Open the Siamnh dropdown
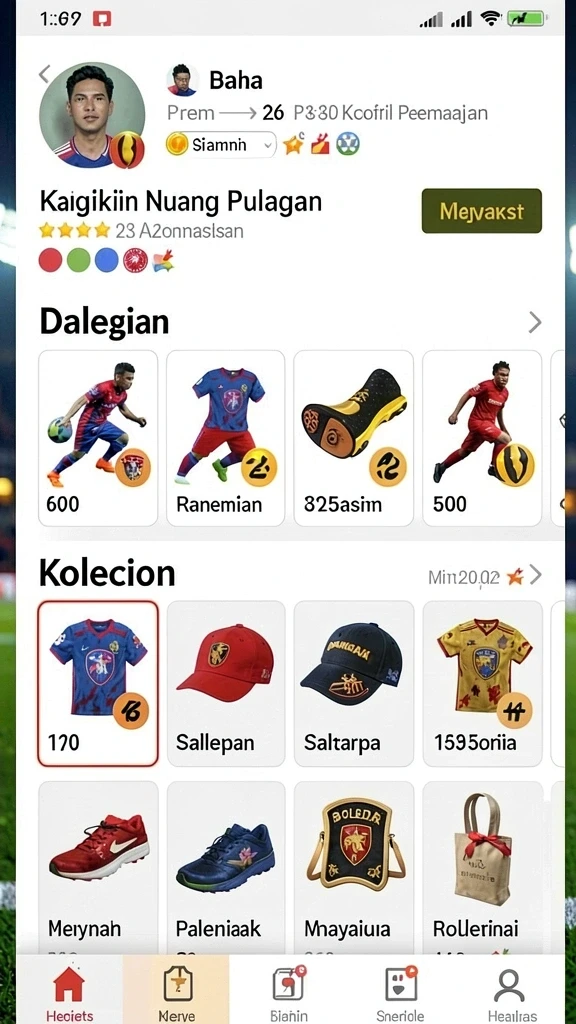The width and height of the screenshot is (576, 1024). [x=221, y=144]
